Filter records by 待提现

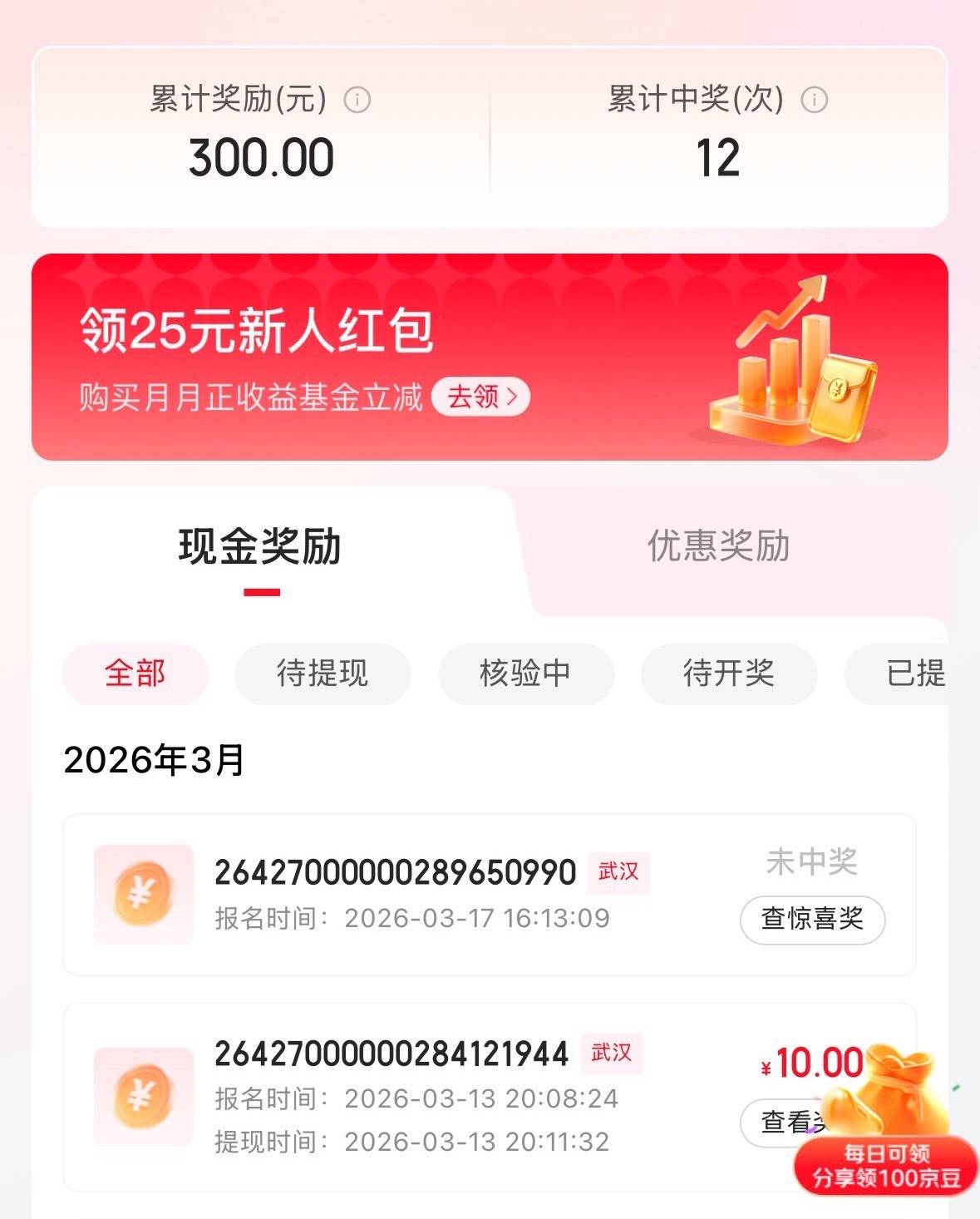click(x=323, y=674)
